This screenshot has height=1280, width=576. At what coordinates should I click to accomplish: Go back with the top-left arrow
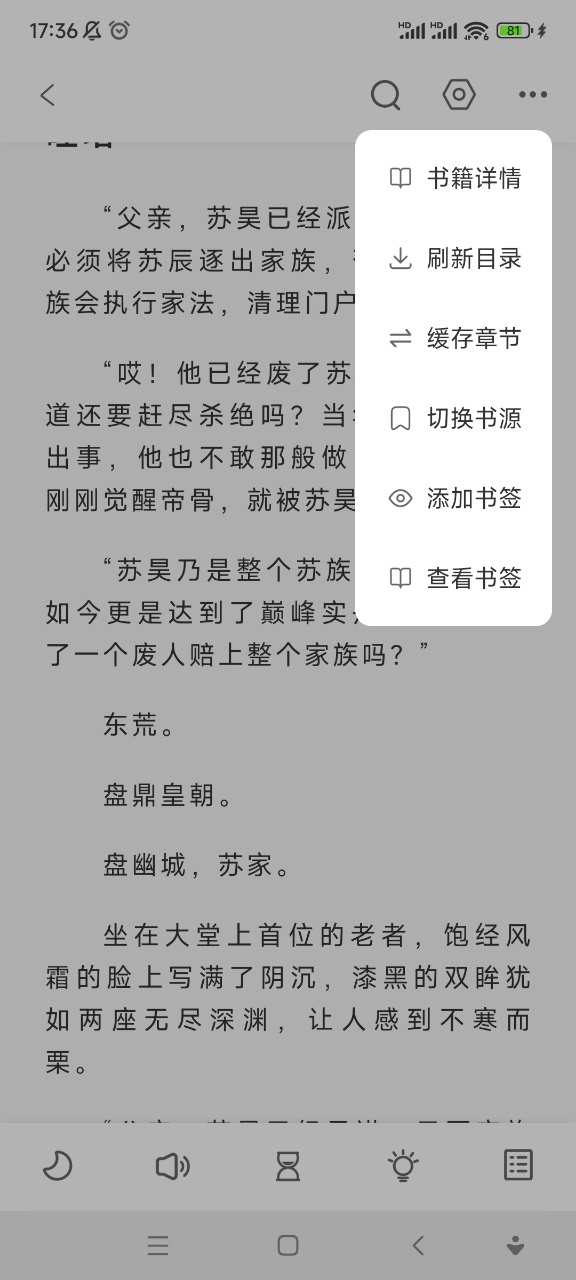pyautogui.click(x=47, y=95)
